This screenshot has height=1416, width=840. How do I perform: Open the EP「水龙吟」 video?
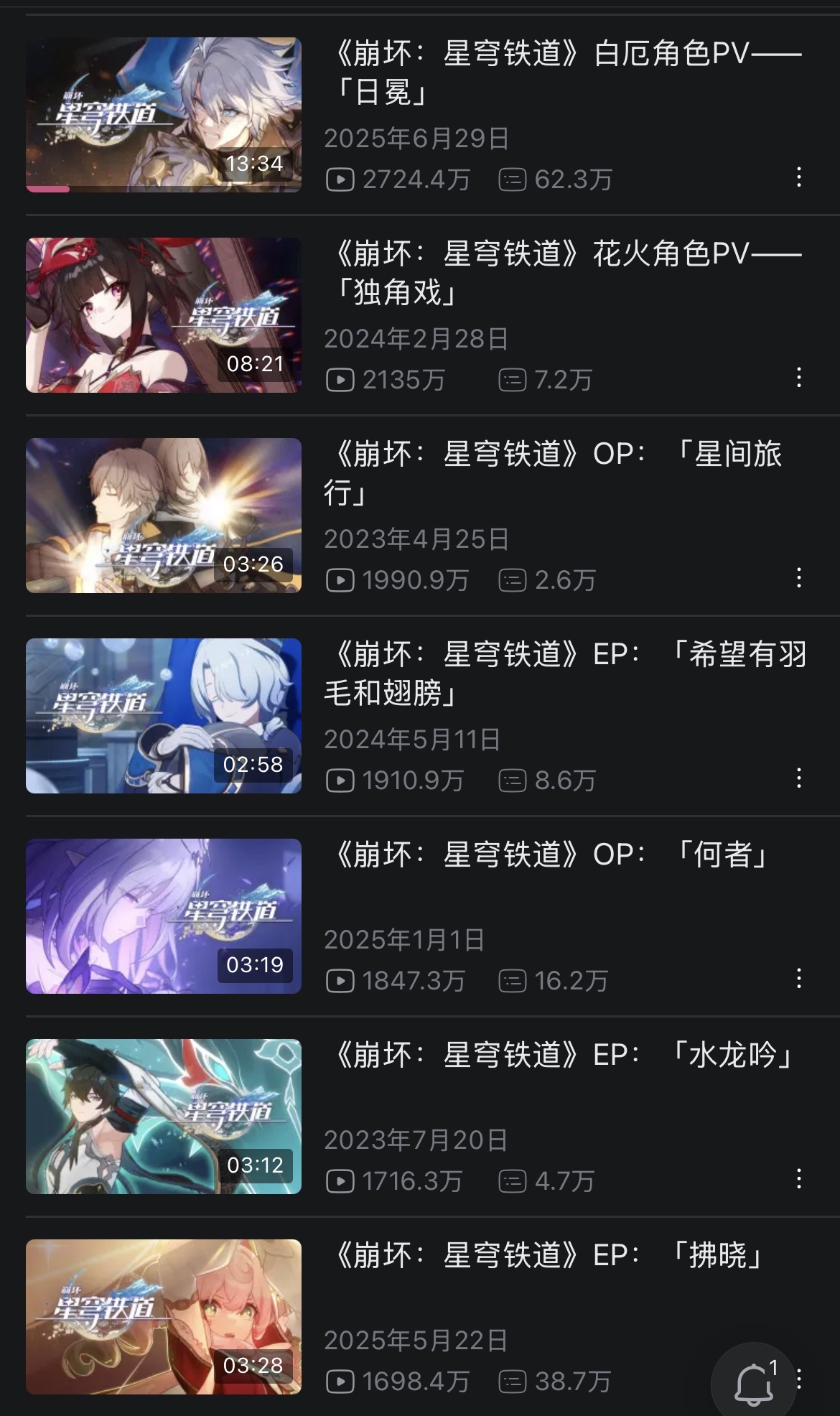pyautogui.click(x=164, y=1117)
